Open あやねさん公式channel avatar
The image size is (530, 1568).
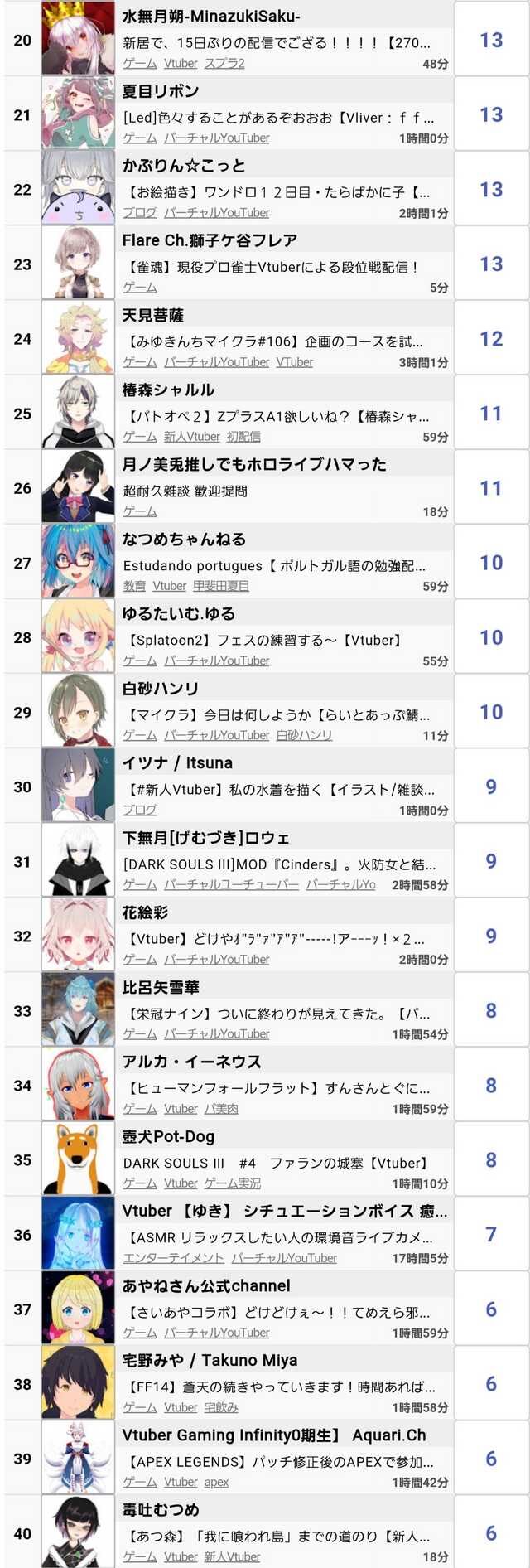pos(78,1309)
